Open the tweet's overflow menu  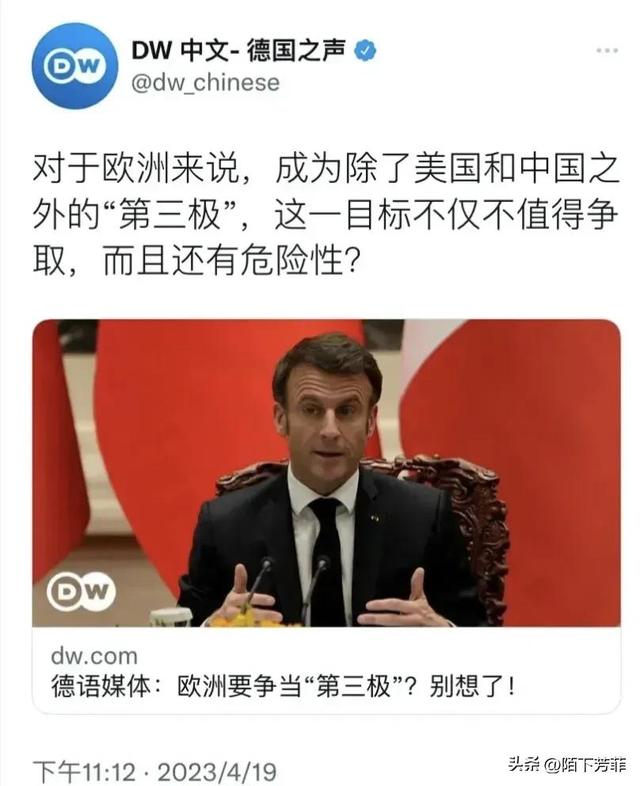606,50
